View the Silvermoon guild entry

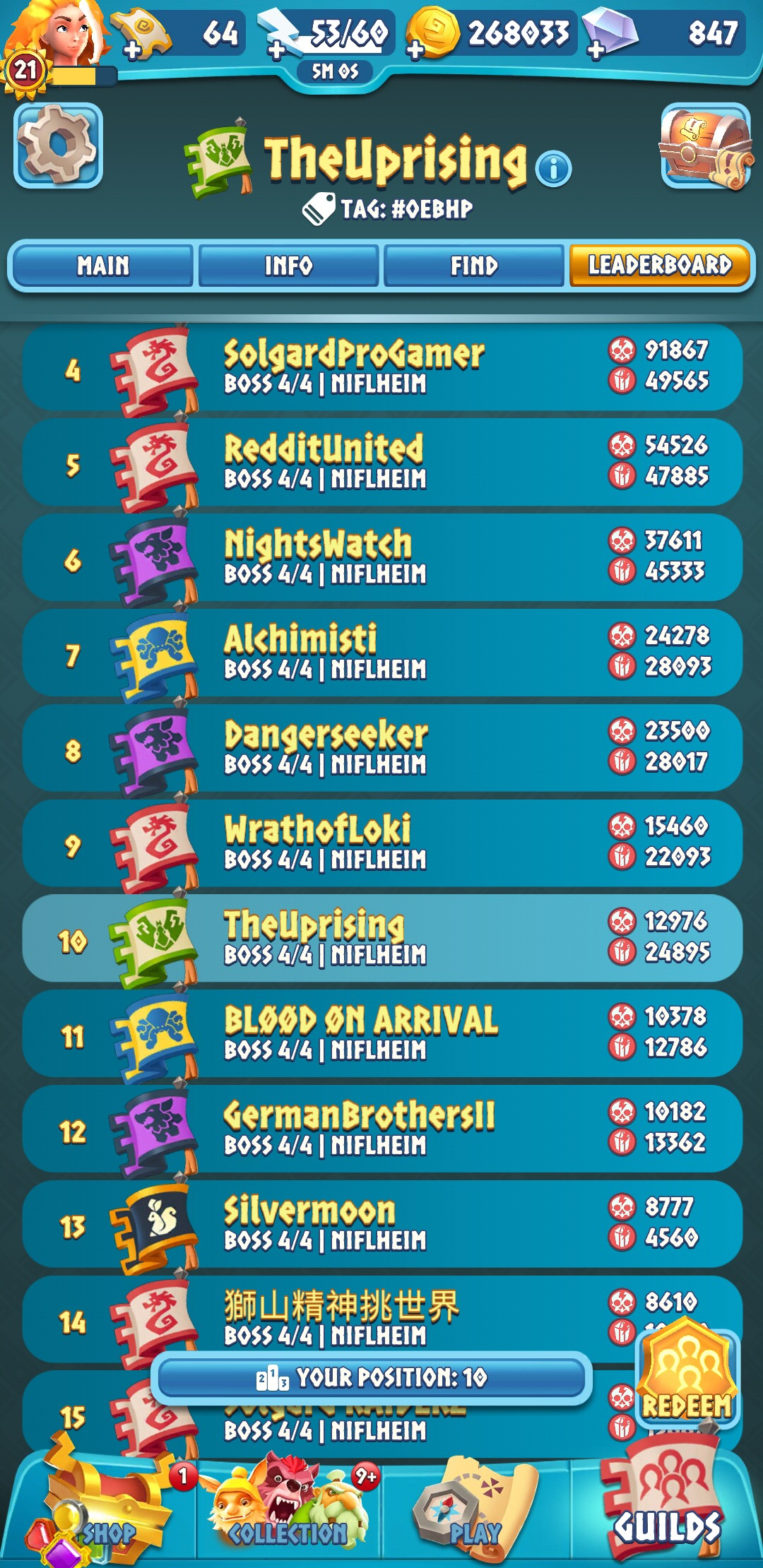(382, 1225)
